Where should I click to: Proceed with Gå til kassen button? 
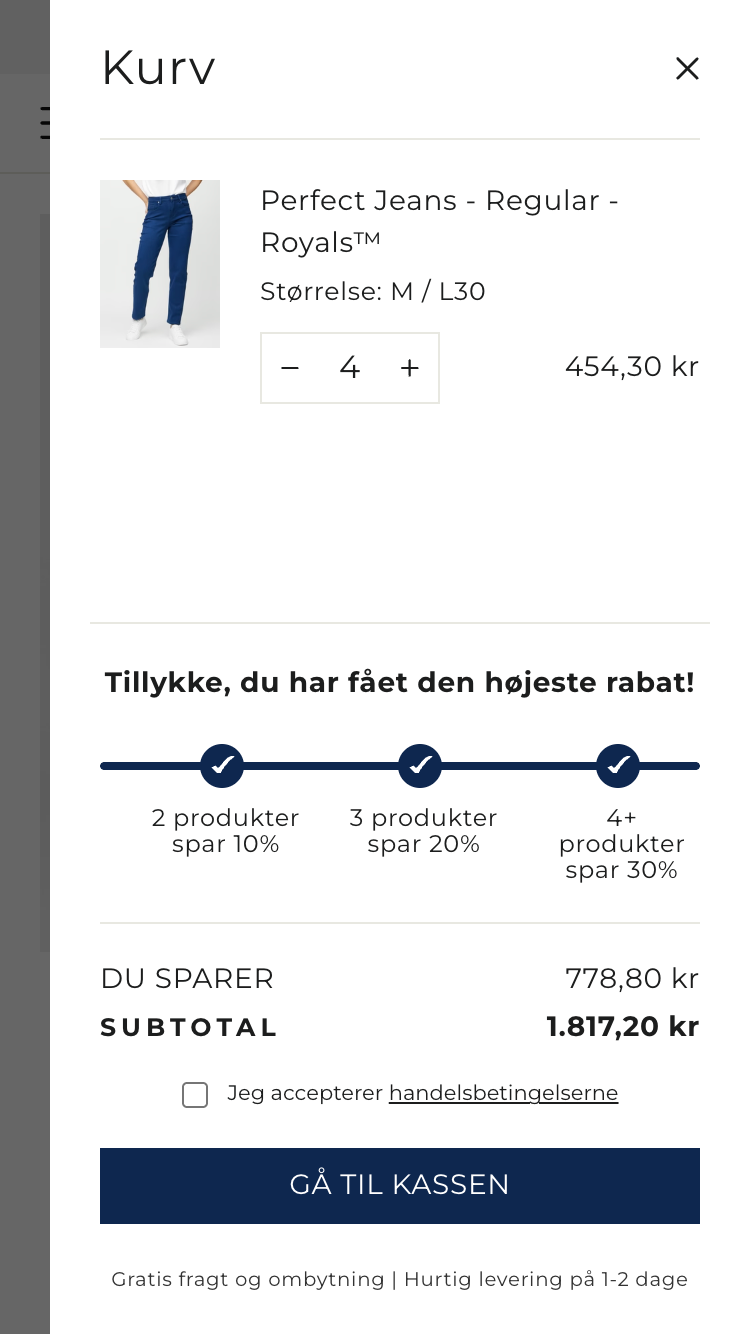pyautogui.click(x=400, y=1185)
